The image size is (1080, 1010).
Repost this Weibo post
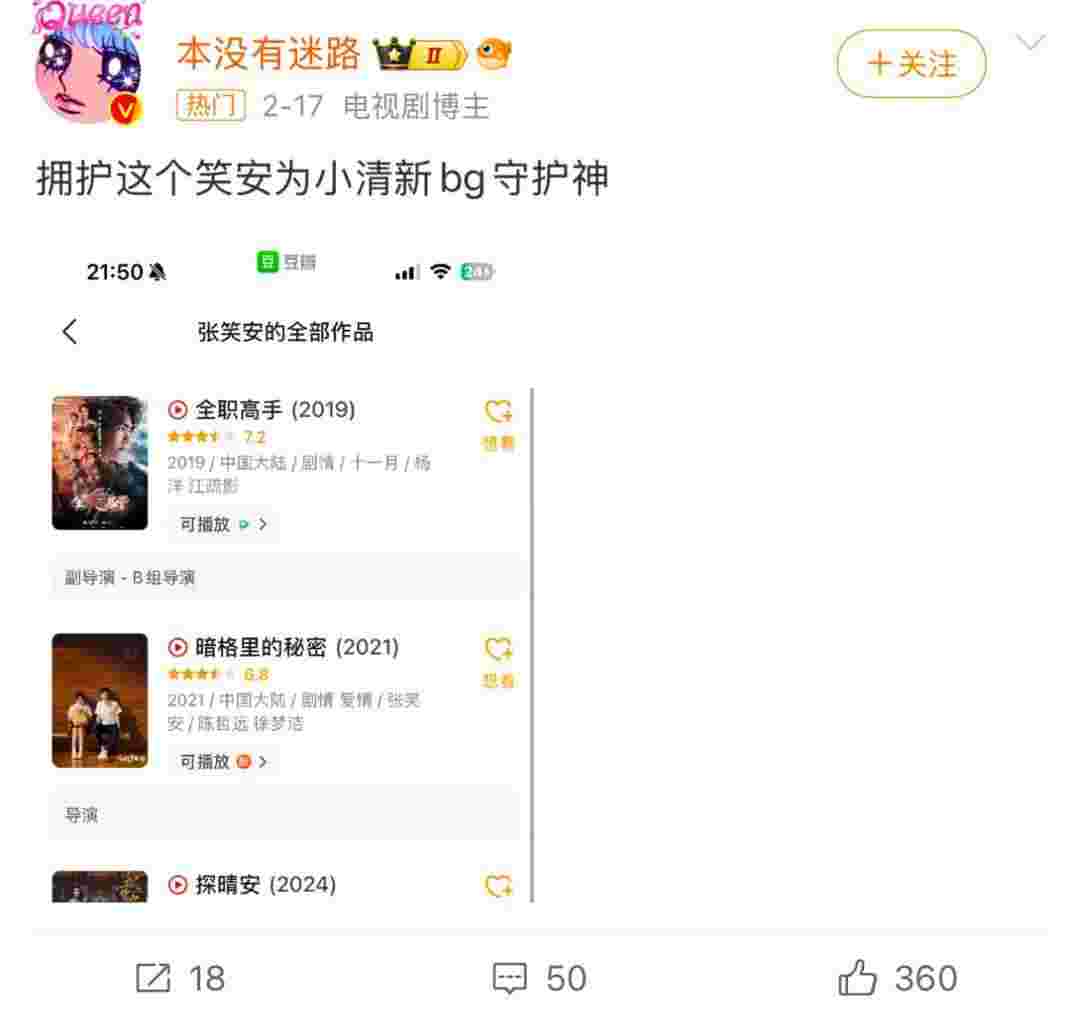click(x=181, y=978)
